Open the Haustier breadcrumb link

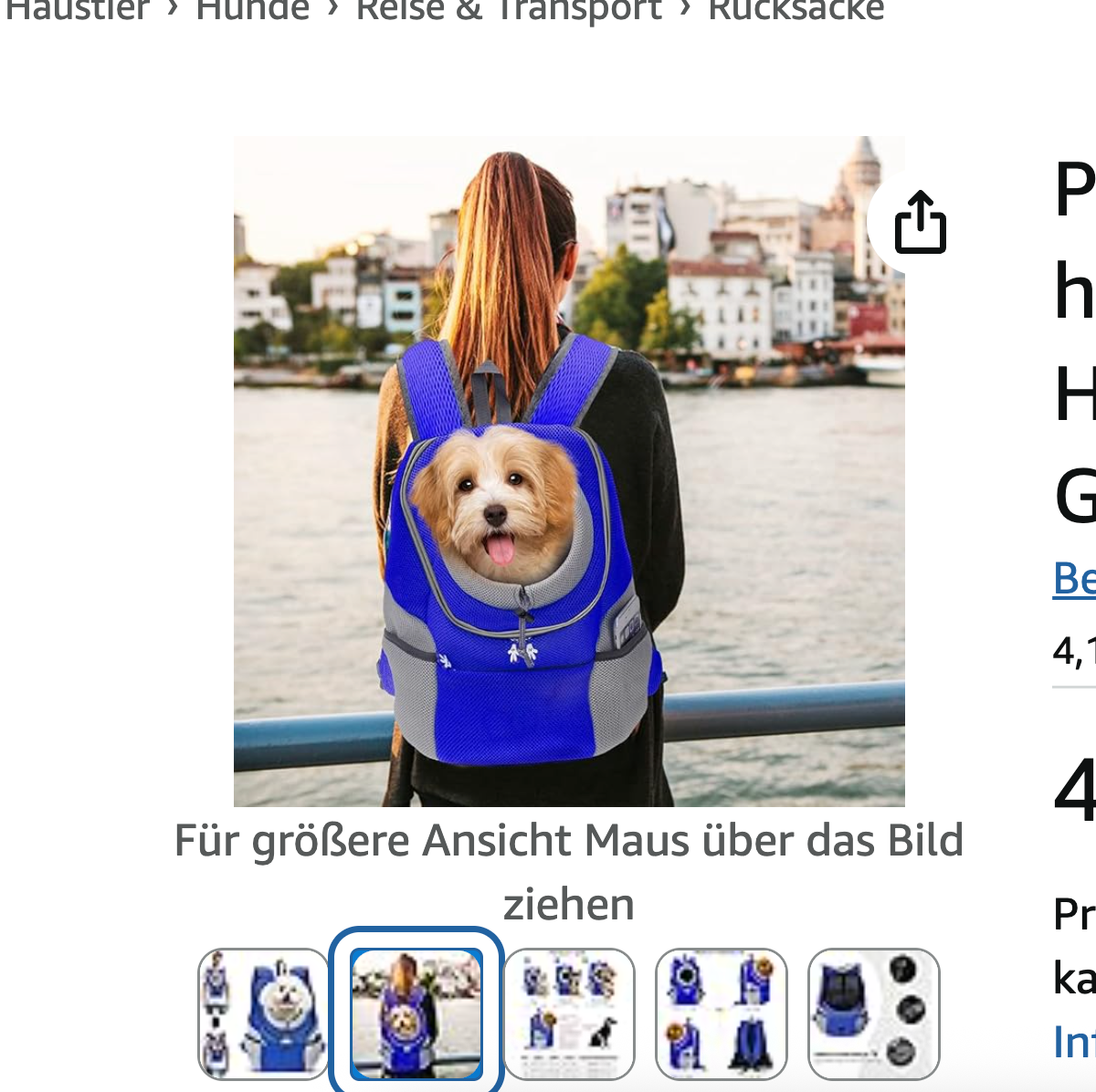point(77,9)
